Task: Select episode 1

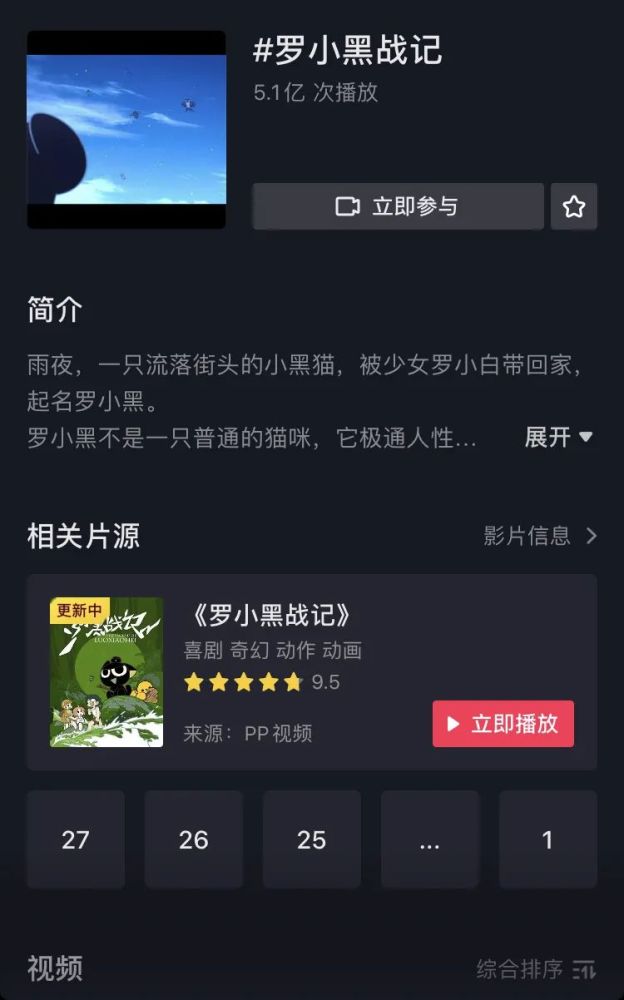Action: click(548, 839)
